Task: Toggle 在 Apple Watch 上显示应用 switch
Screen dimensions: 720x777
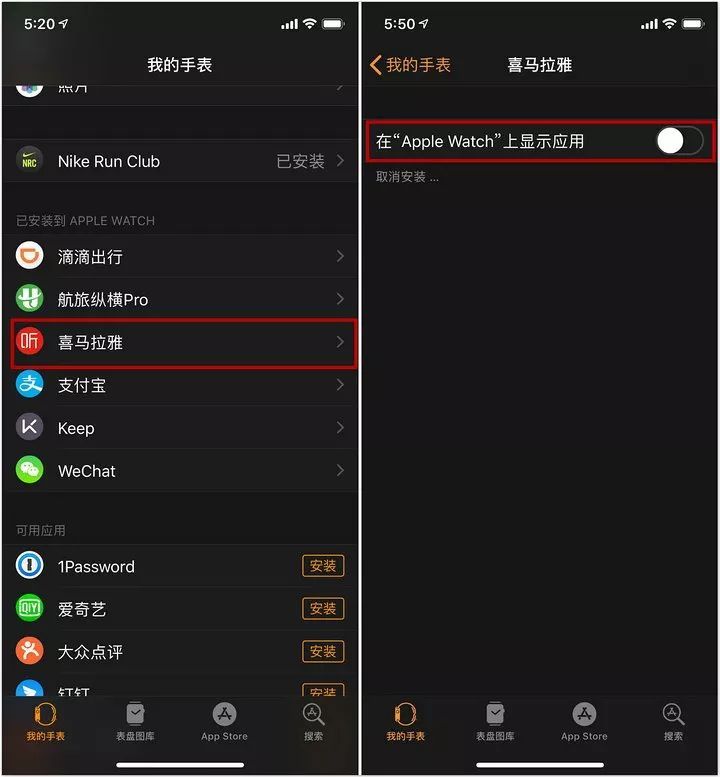Action: point(680,141)
